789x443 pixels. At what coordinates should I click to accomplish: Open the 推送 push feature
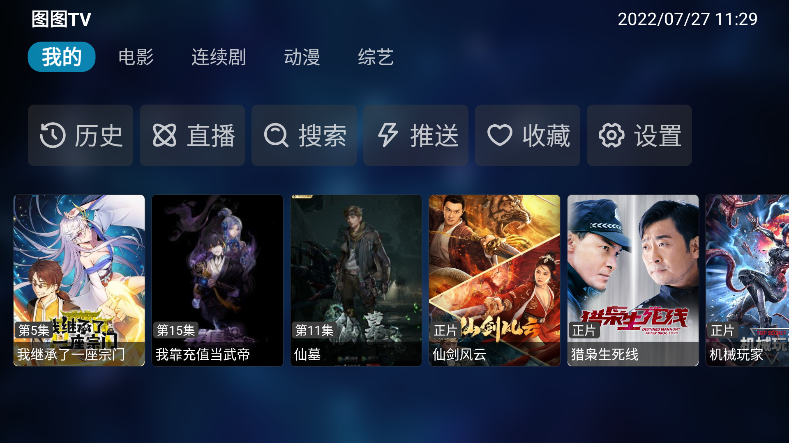point(416,135)
